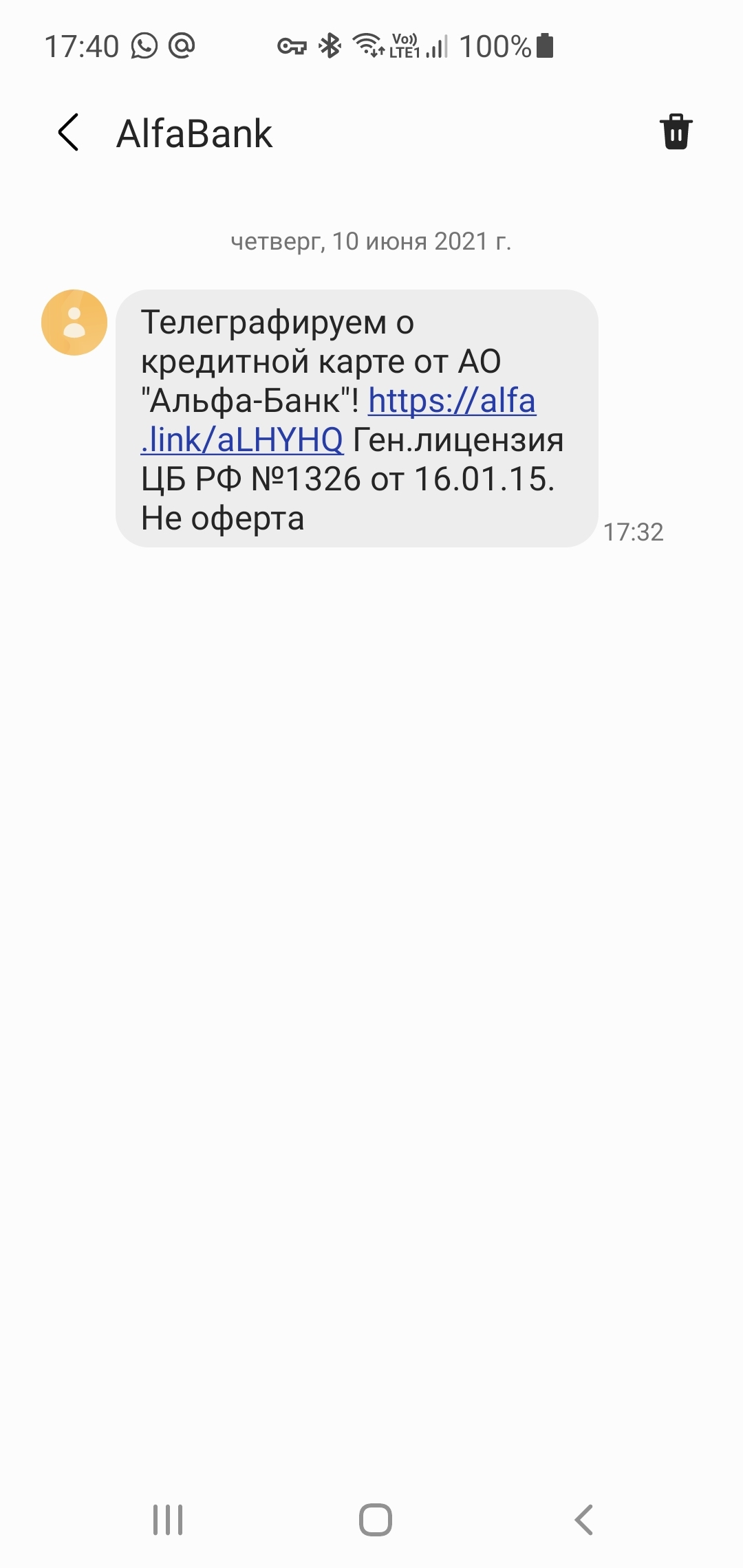743x1568 pixels.
Task: Tap the VoLTE indicator in the status bar
Action: [x=406, y=45]
